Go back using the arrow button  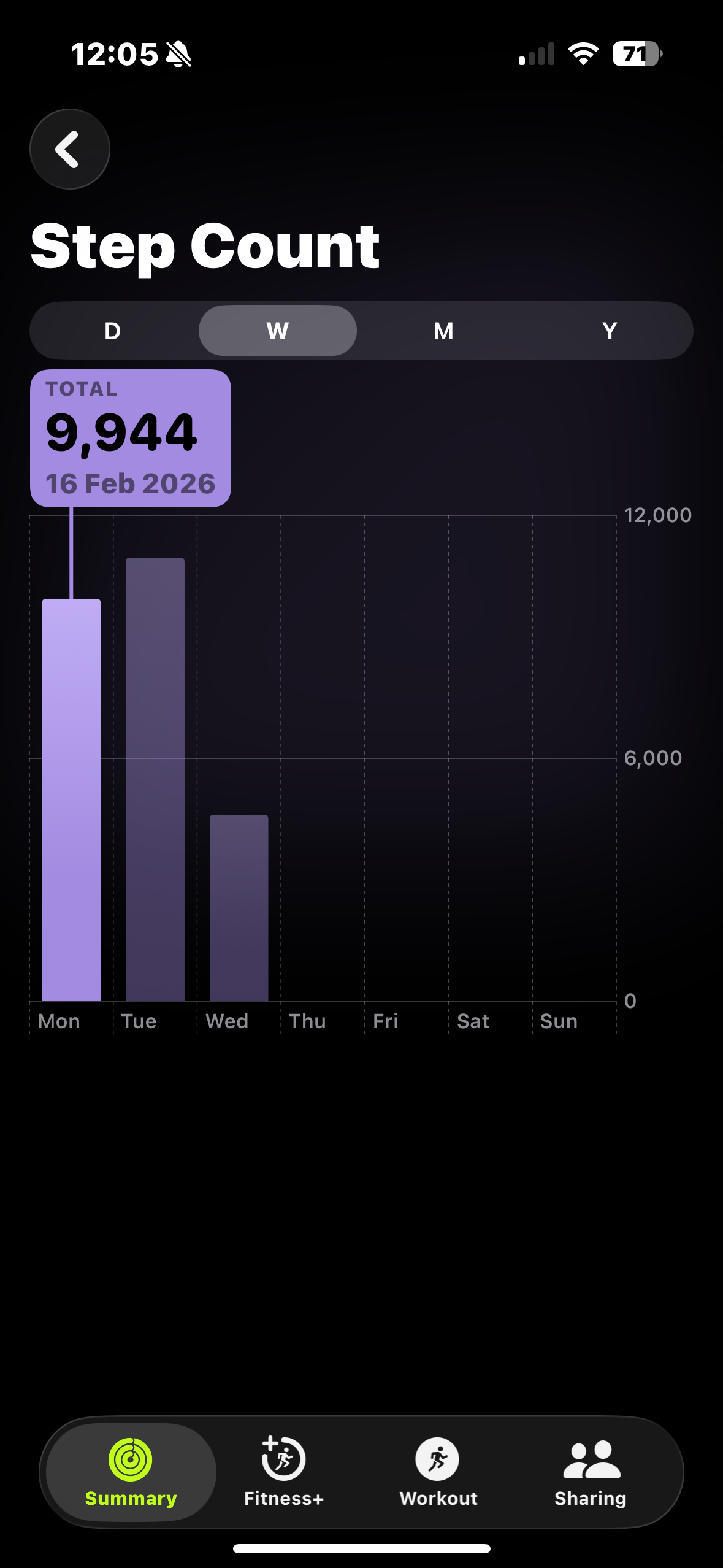69,149
